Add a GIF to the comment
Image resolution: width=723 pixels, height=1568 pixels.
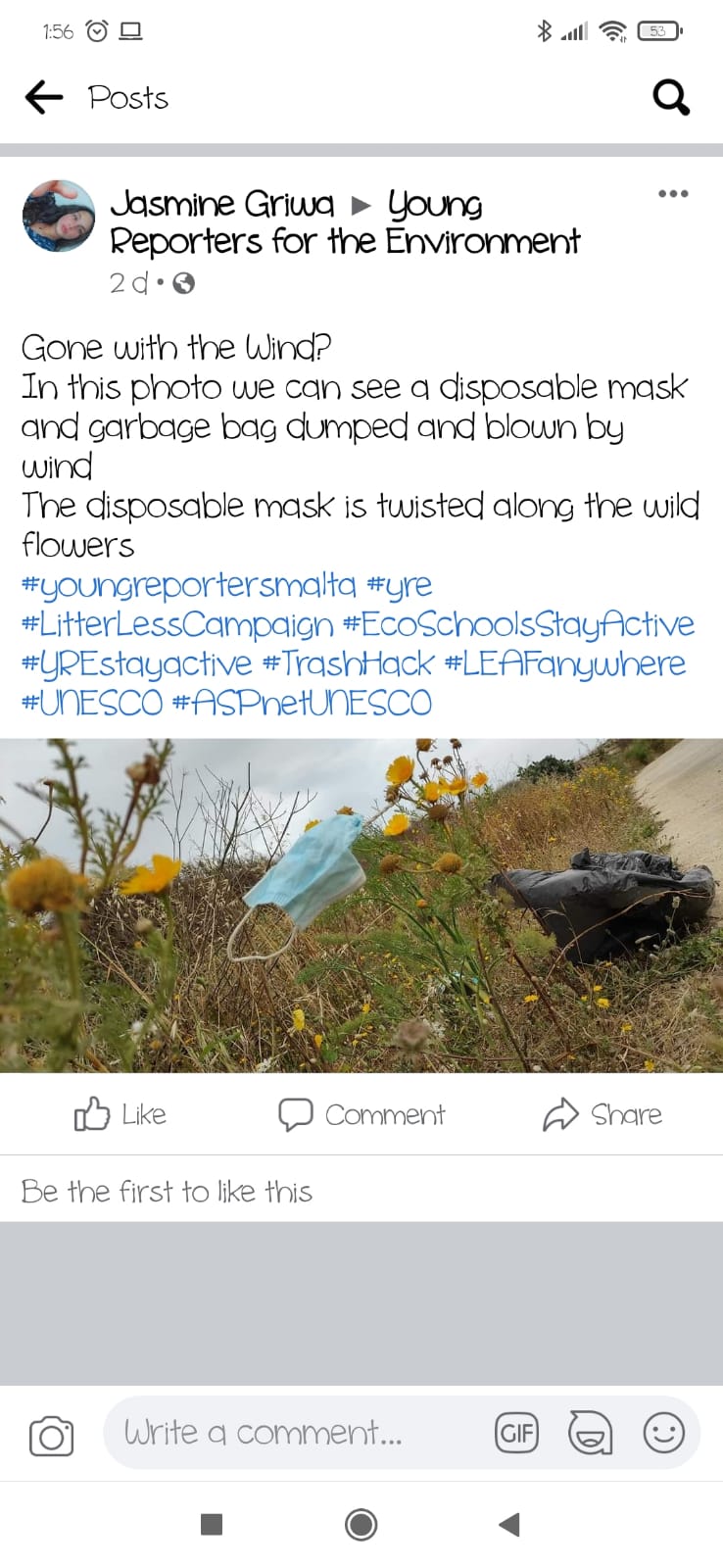[x=516, y=1434]
